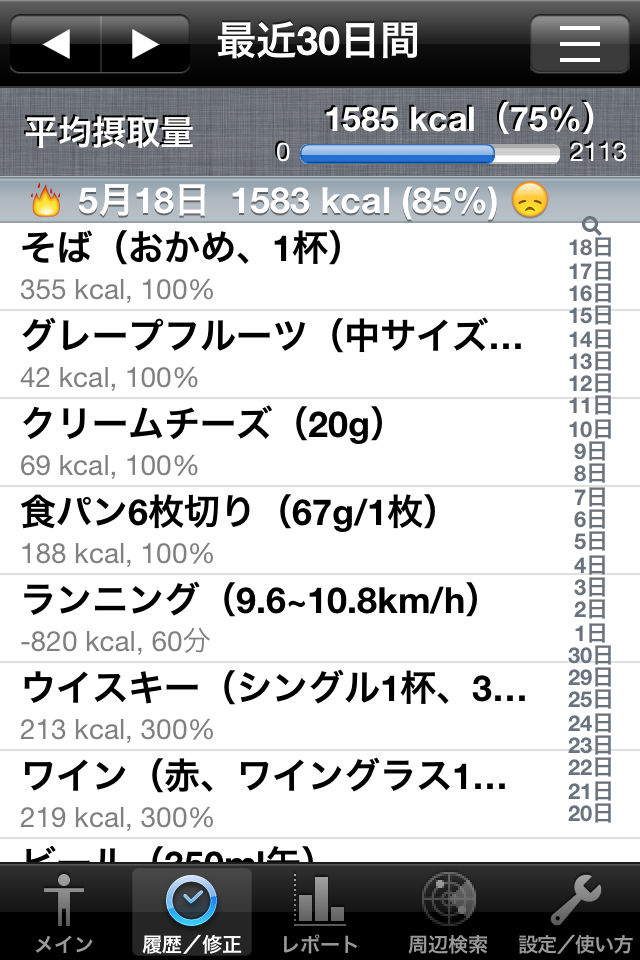640x960 pixels.
Task: Open the list menu button
Action: coord(579,44)
